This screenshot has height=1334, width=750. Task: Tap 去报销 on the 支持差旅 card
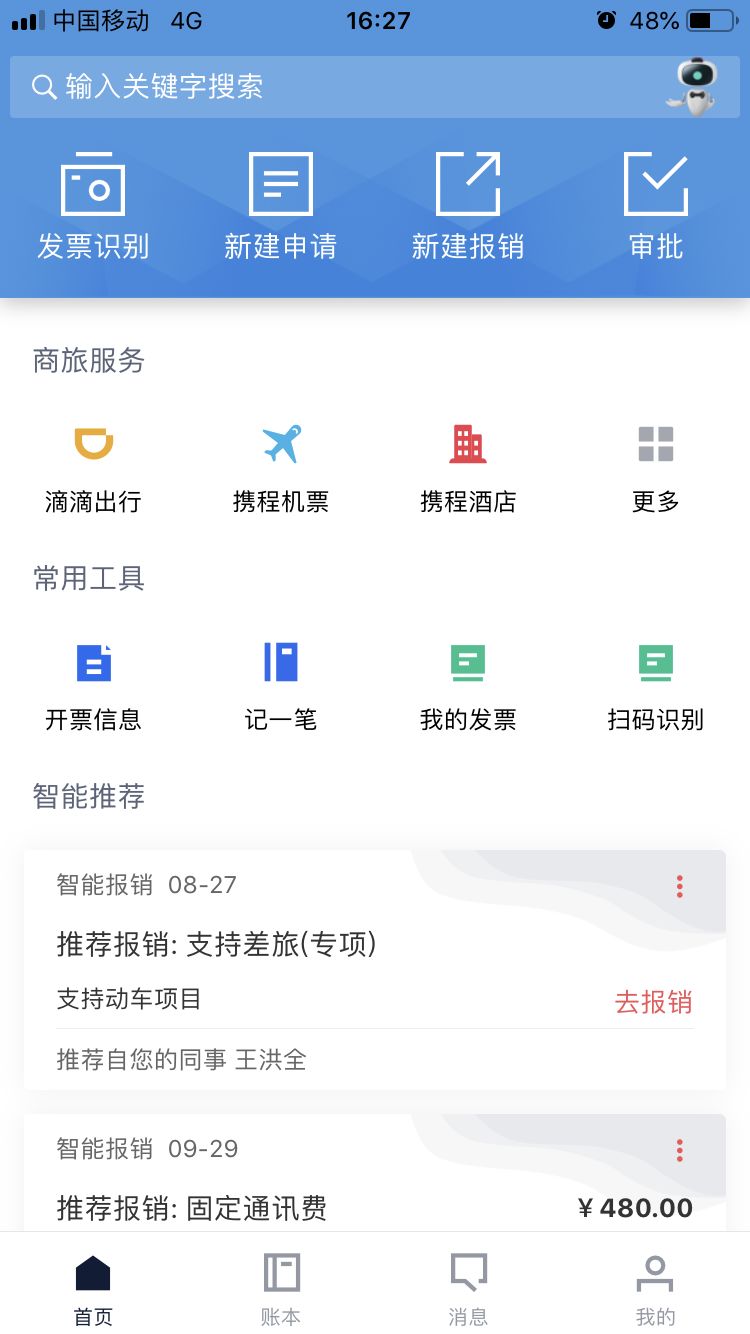[x=653, y=1002]
